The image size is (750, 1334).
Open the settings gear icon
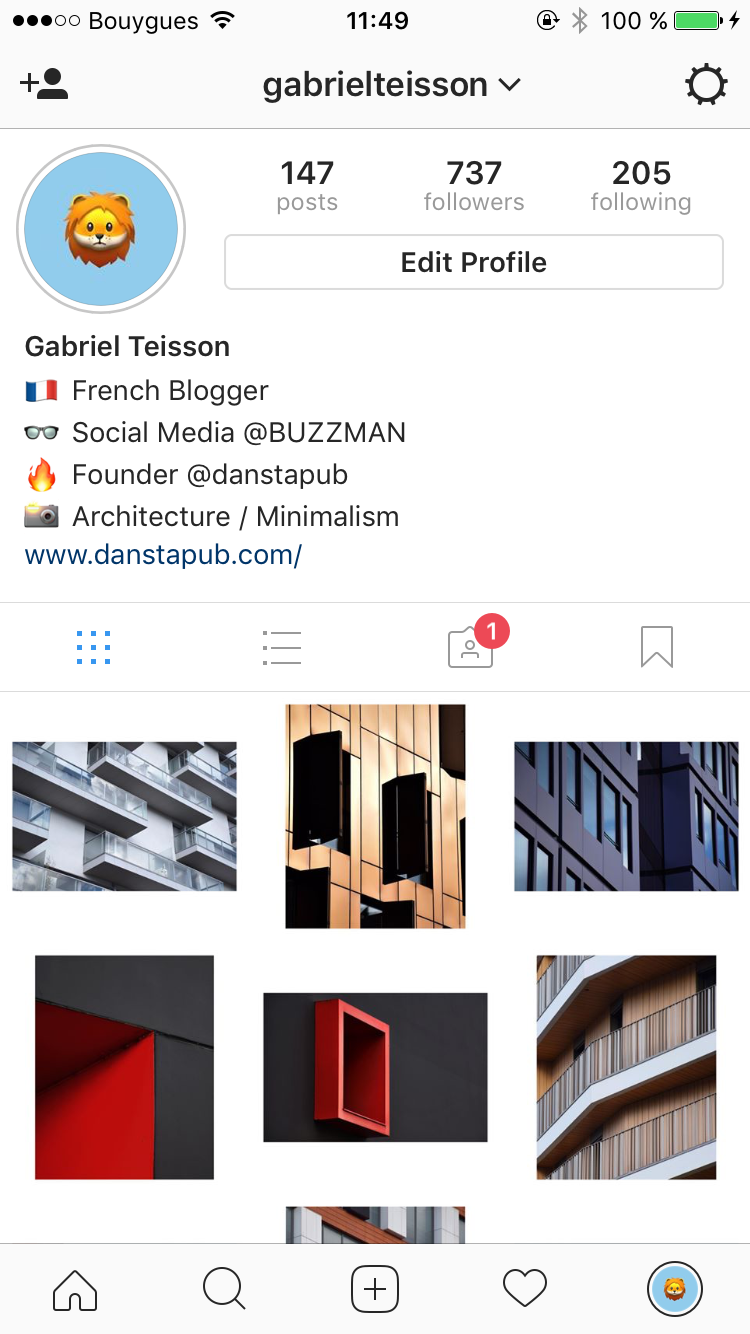(x=706, y=85)
